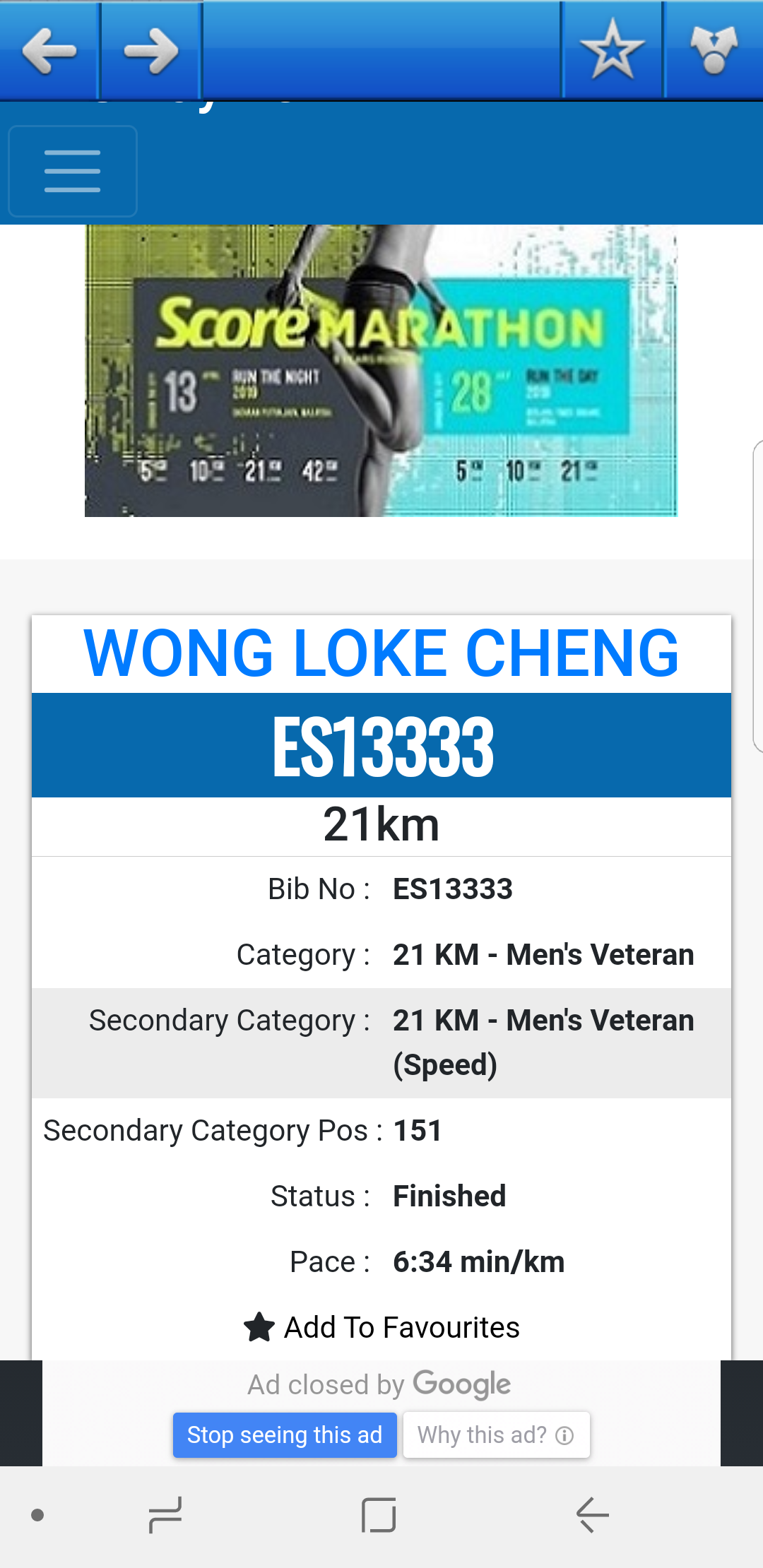Open the hamburger navigation menu

73,171
